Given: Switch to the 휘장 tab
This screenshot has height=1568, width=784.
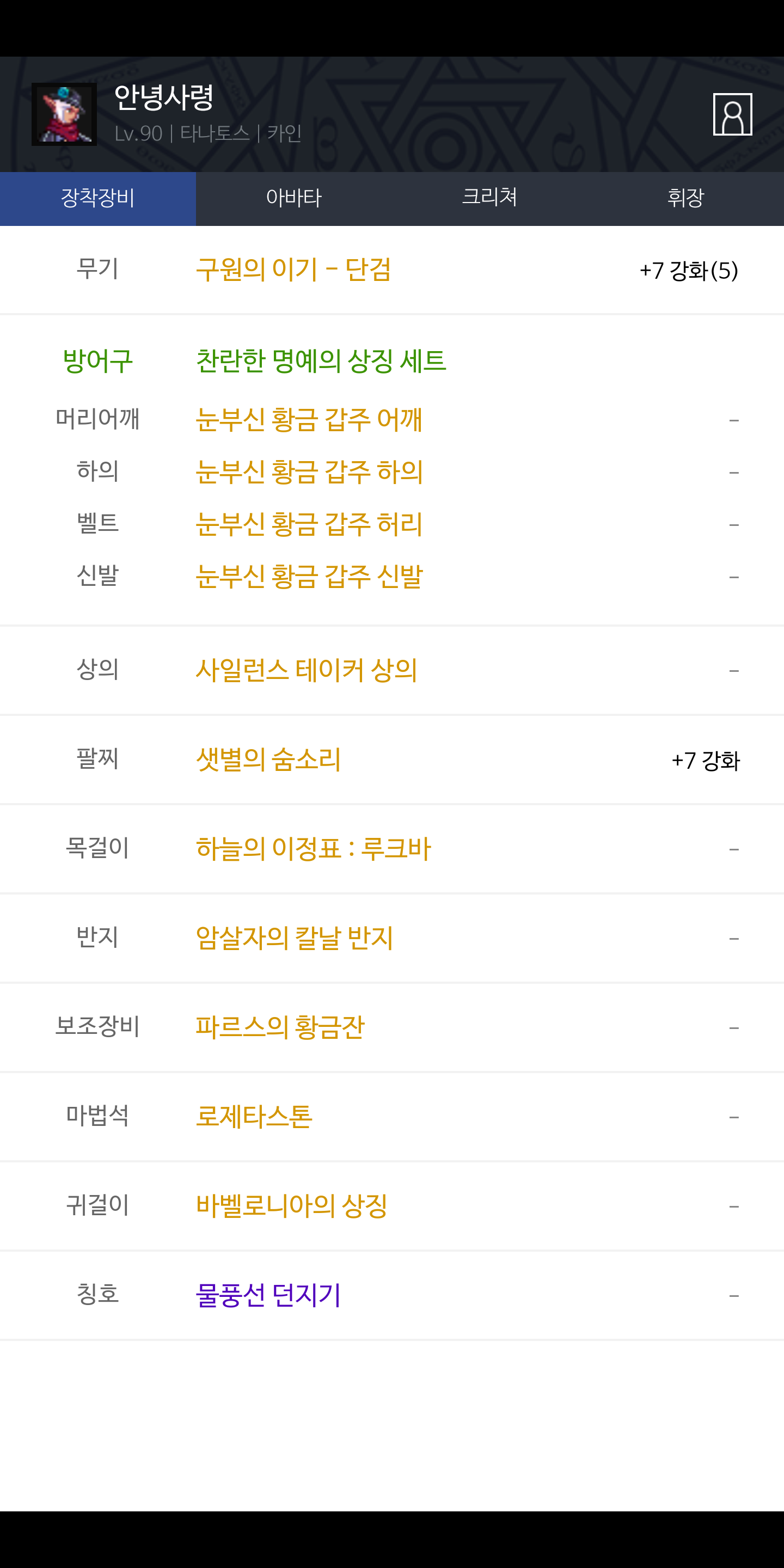Looking at the screenshot, I should tap(686, 198).
